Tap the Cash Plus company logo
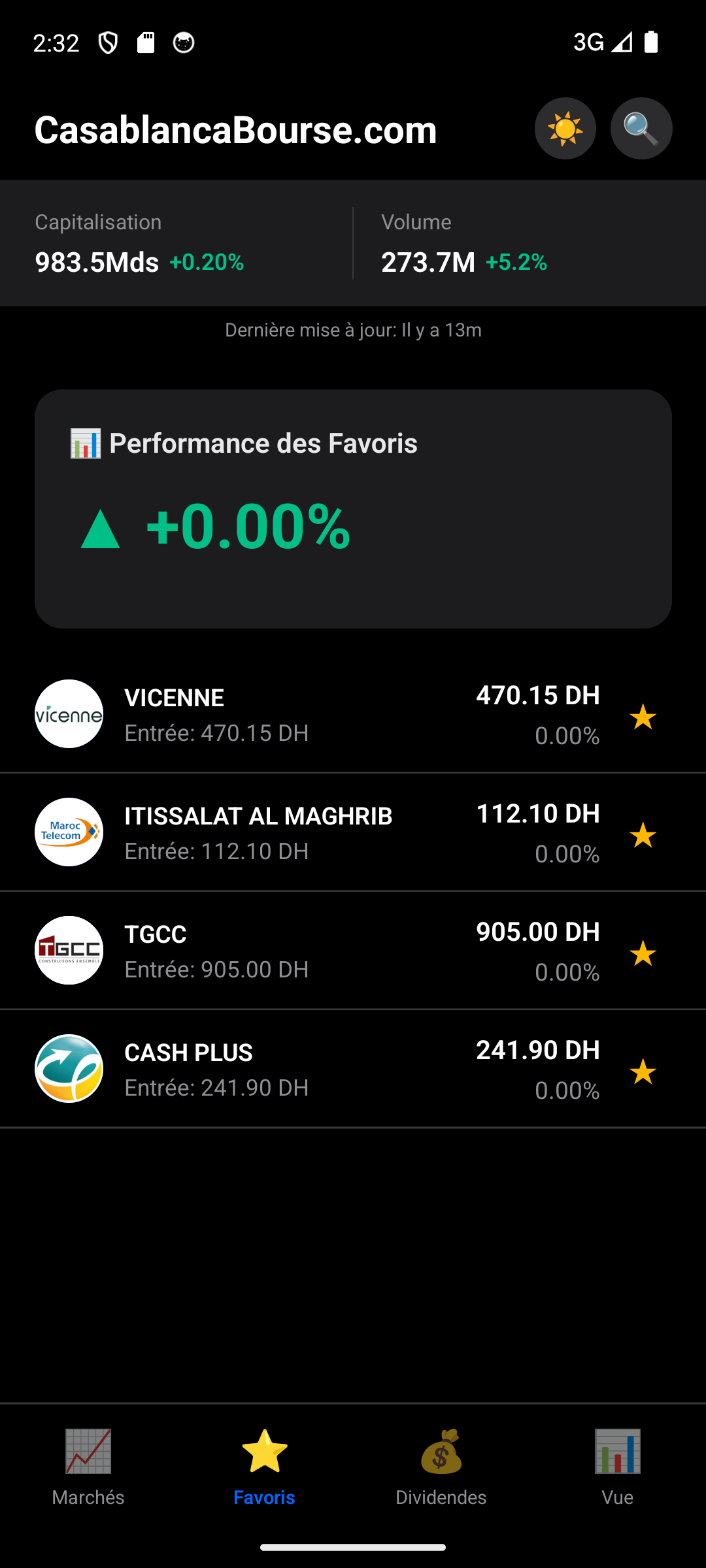This screenshot has width=706, height=1568. pyautogui.click(x=69, y=1069)
